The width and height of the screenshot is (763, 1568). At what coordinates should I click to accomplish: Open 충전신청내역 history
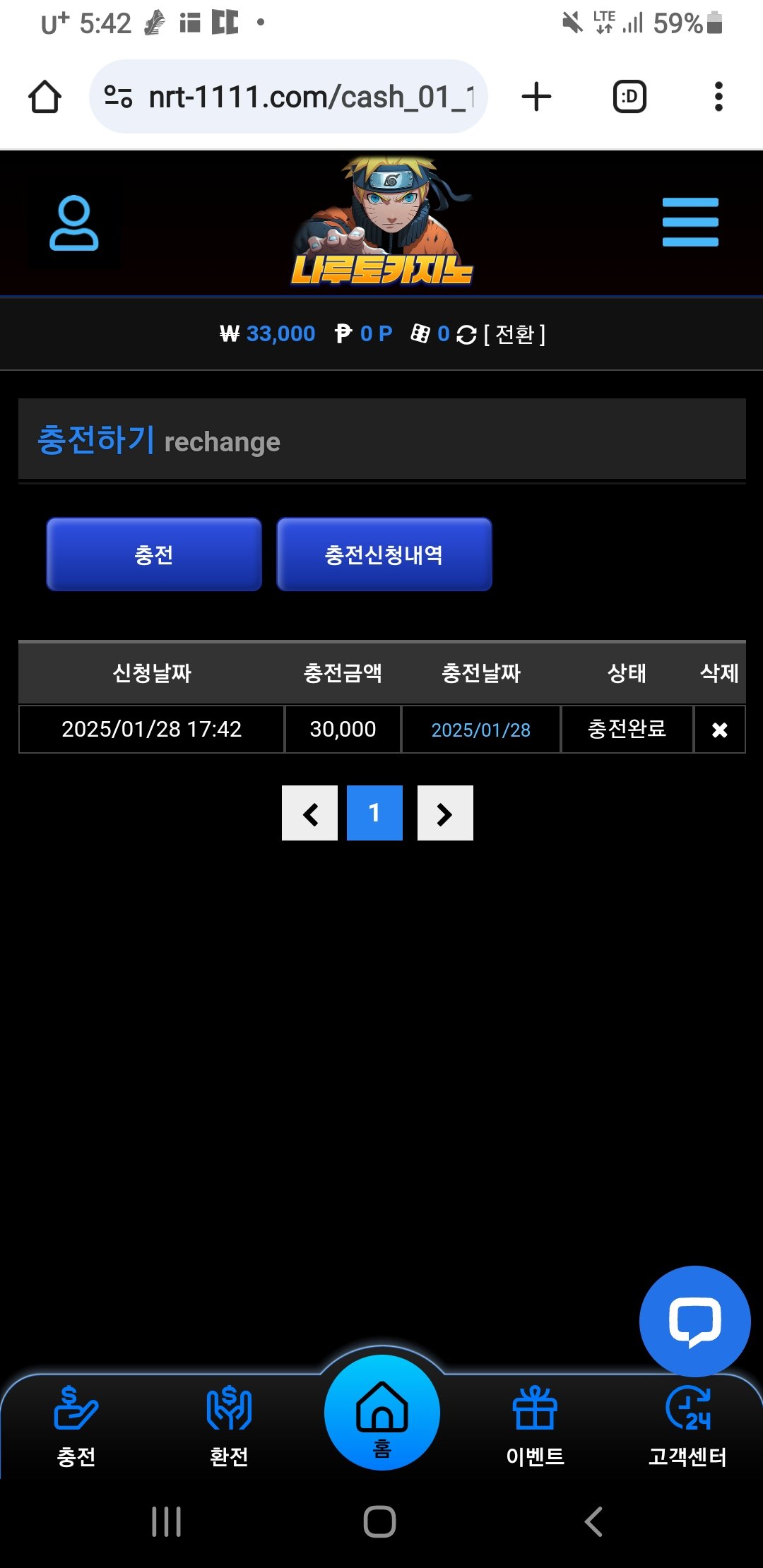pos(384,554)
